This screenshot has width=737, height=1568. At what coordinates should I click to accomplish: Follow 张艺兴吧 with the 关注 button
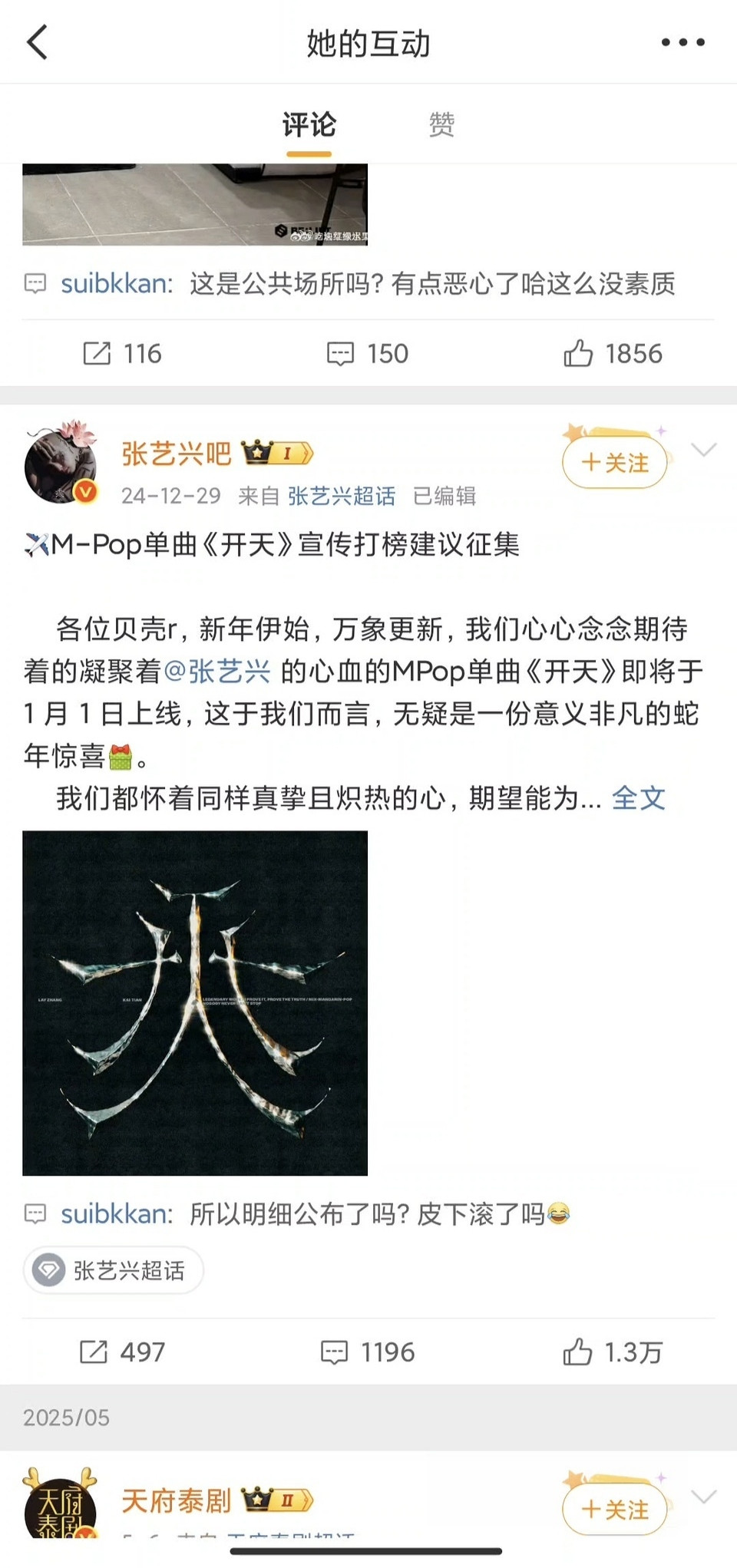click(x=614, y=463)
